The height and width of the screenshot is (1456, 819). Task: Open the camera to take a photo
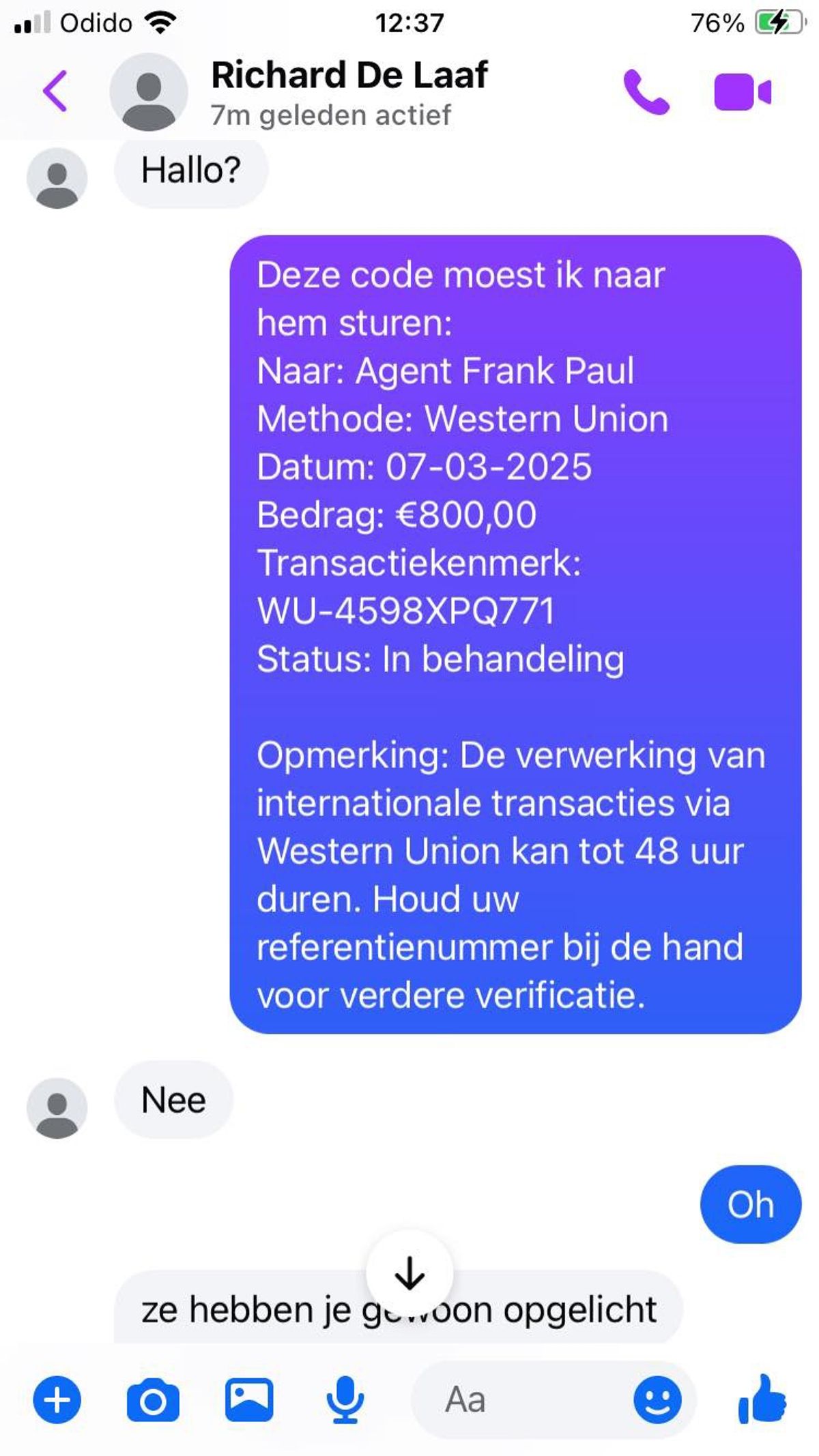tap(153, 1400)
